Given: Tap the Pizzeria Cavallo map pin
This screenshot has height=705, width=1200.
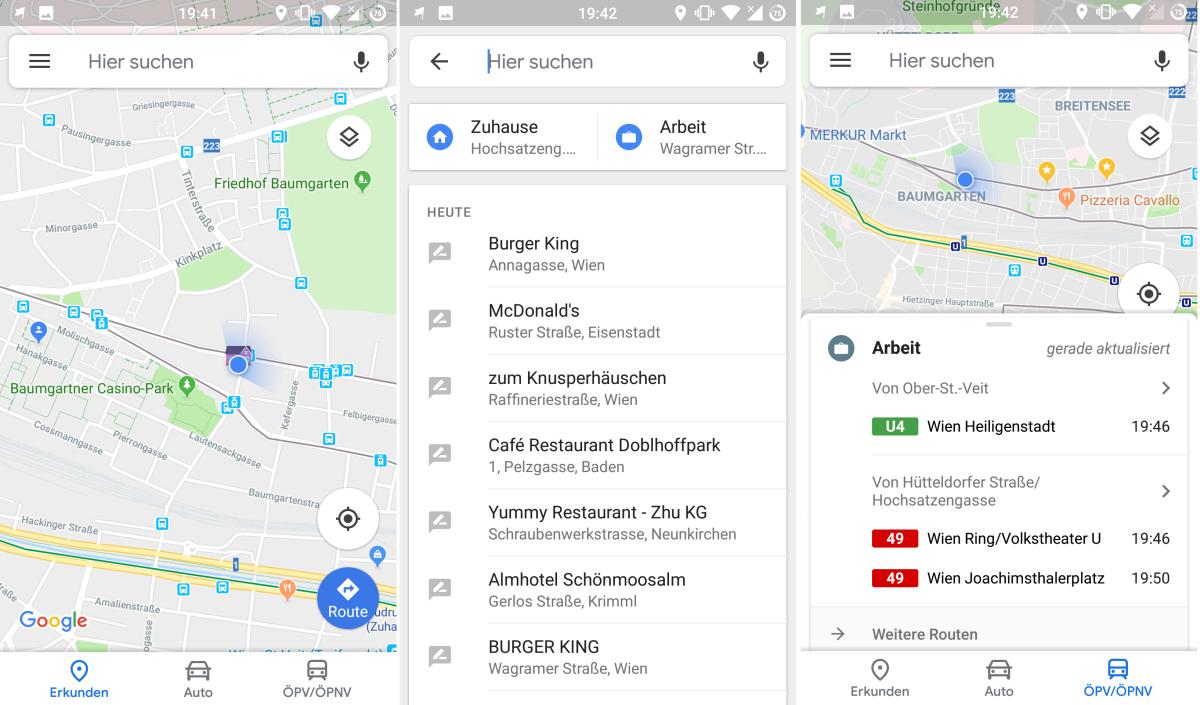Looking at the screenshot, I should pyautogui.click(x=1067, y=199).
